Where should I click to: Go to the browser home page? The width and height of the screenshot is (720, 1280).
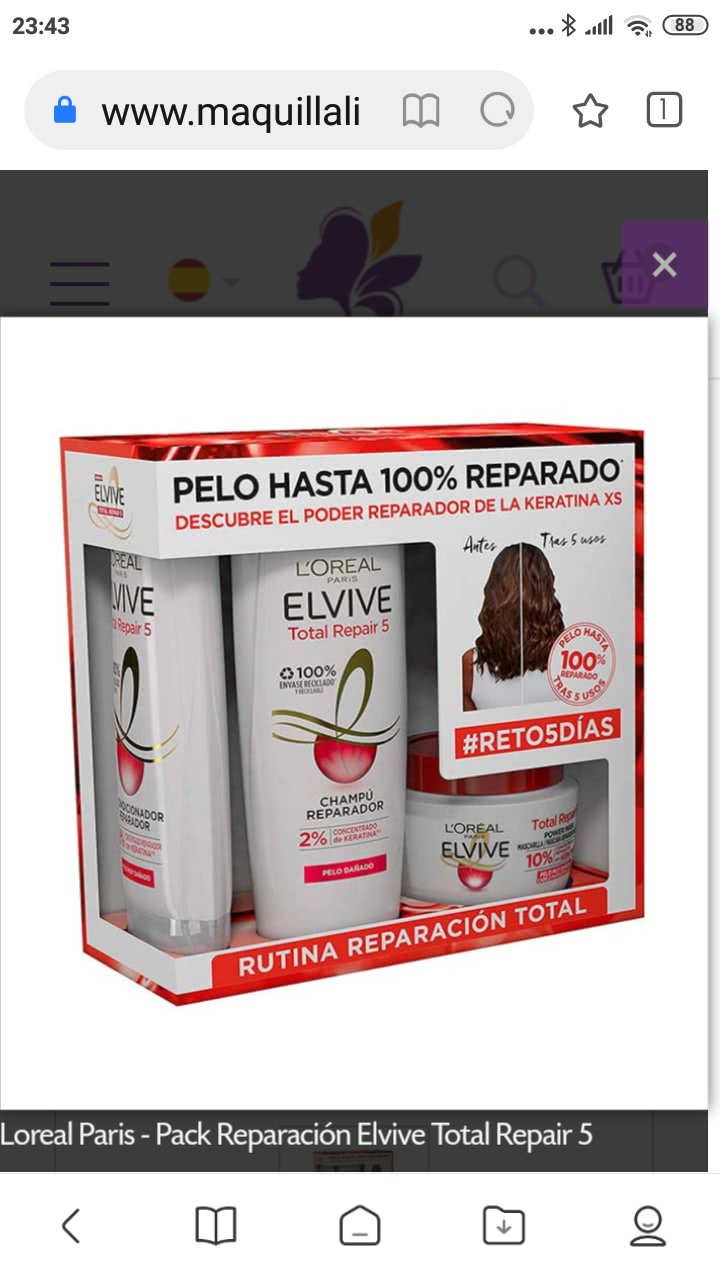click(360, 1224)
